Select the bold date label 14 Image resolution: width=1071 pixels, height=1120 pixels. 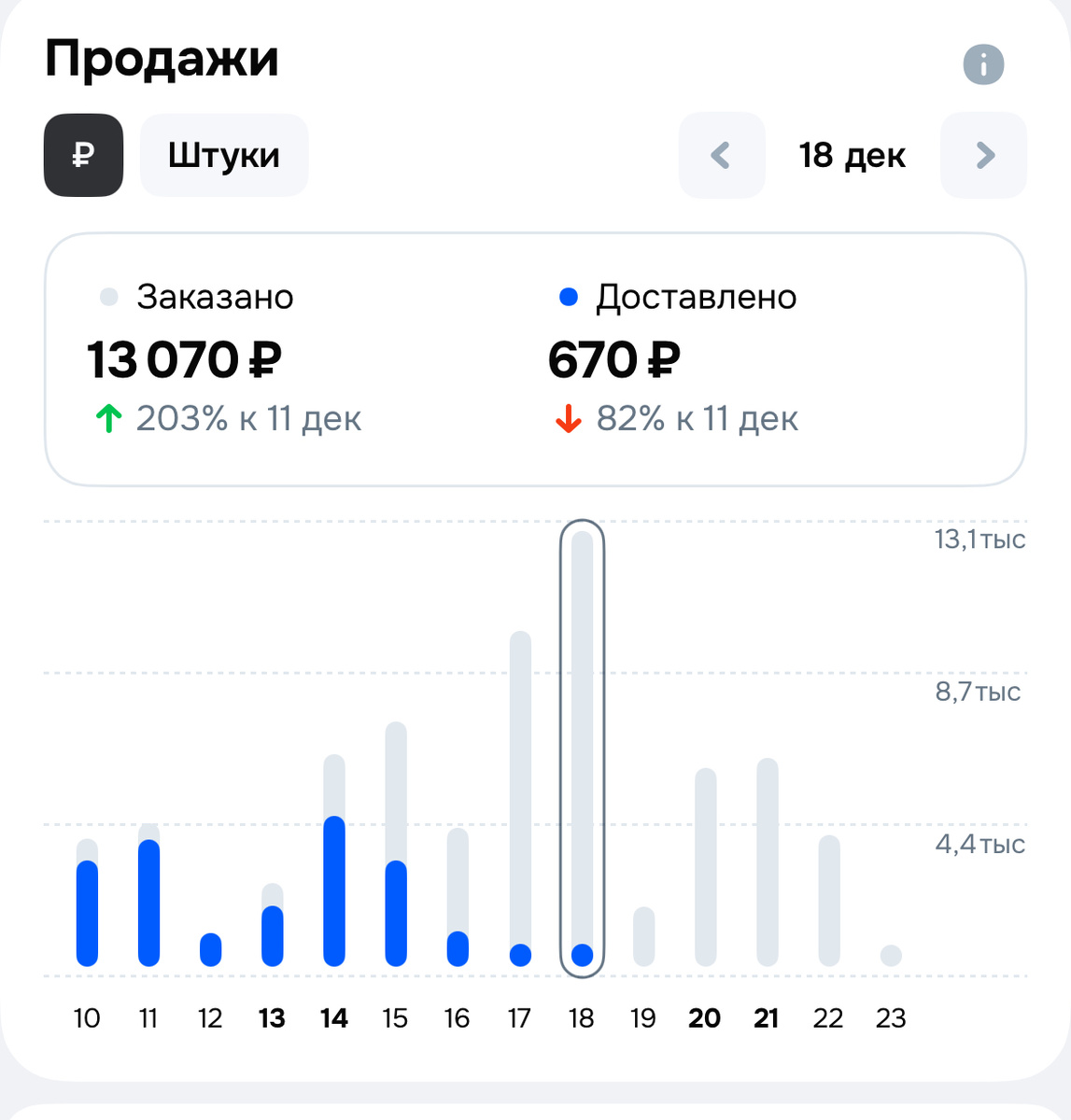[333, 1018]
